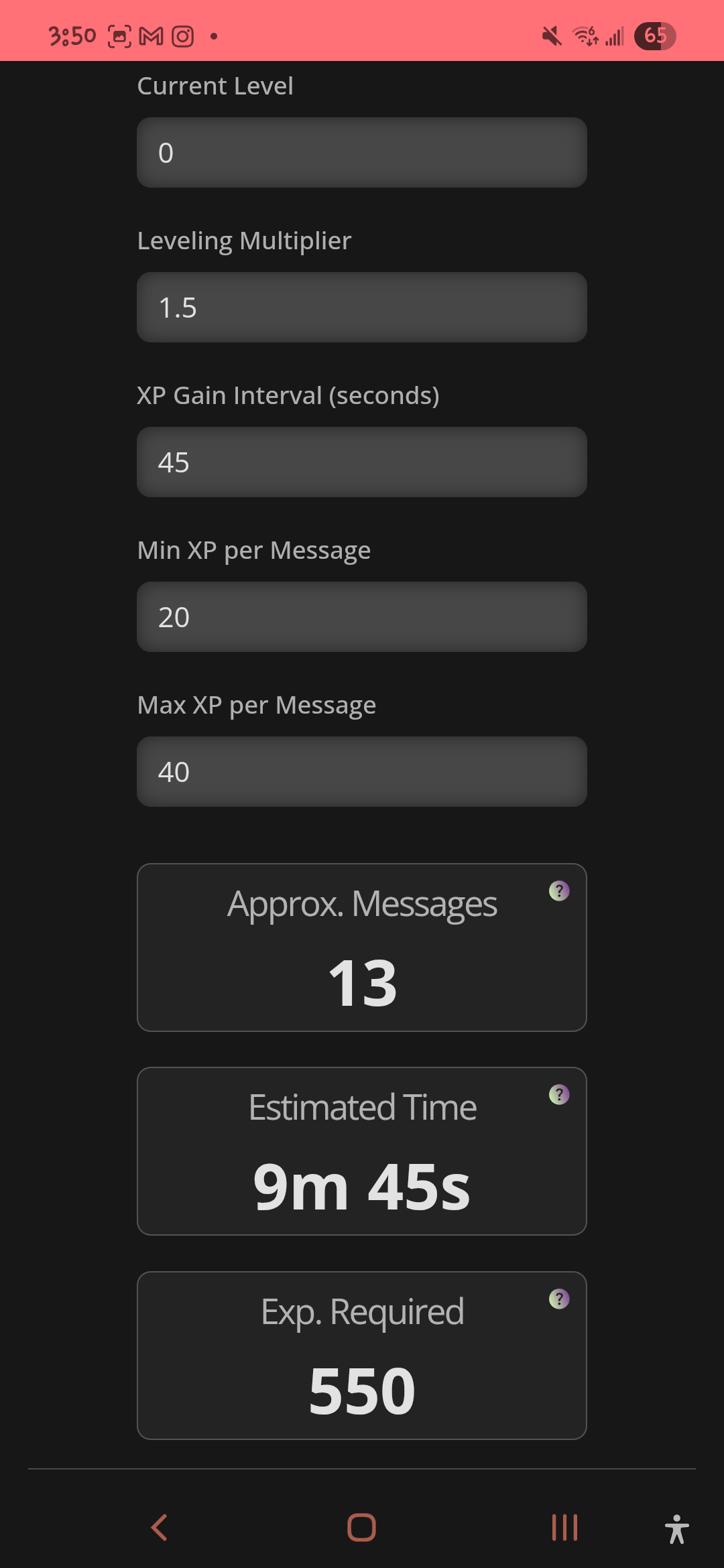Edit the Current Level field
The image size is (724, 1568).
click(x=362, y=153)
